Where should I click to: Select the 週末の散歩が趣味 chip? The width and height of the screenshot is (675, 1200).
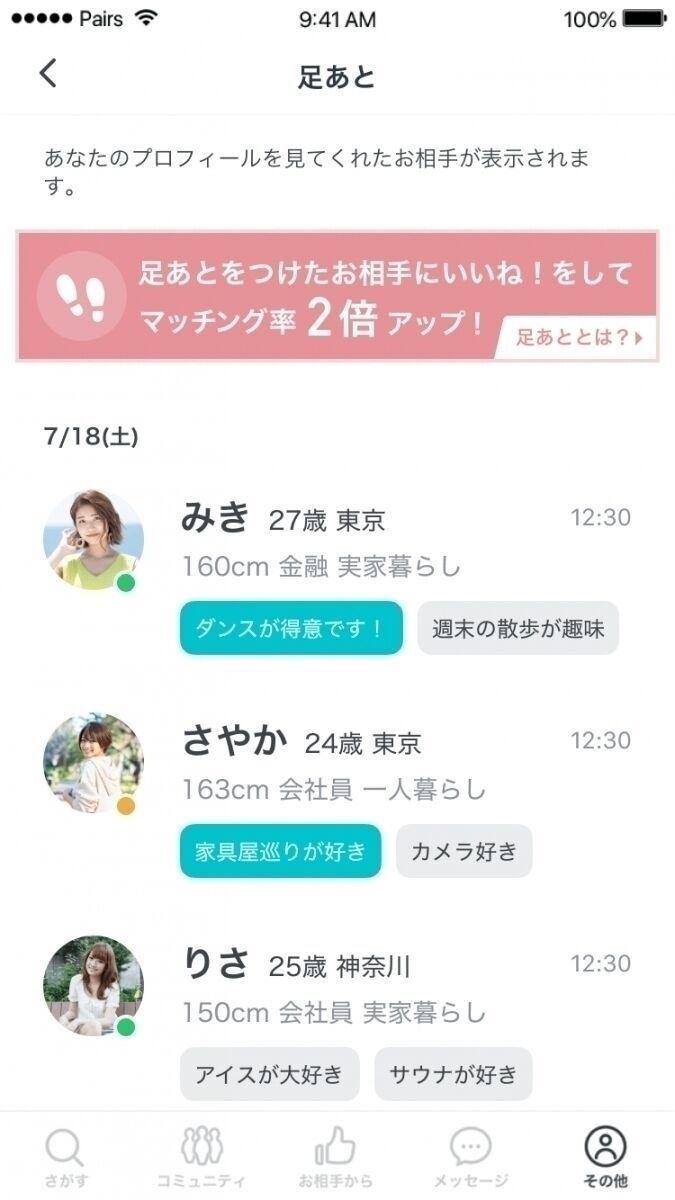[x=518, y=629]
